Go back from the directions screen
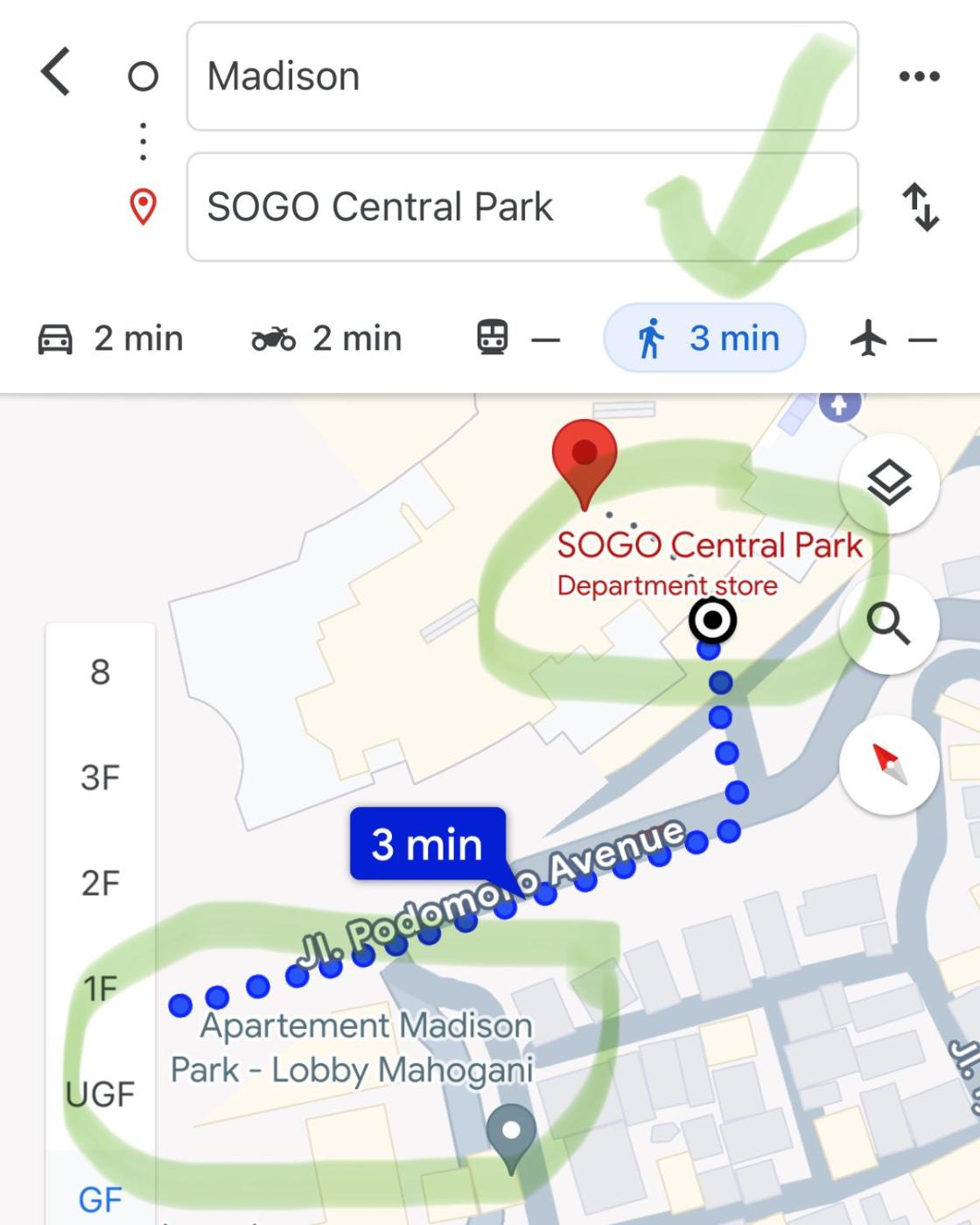980x1225 pixels. point(56,72)
